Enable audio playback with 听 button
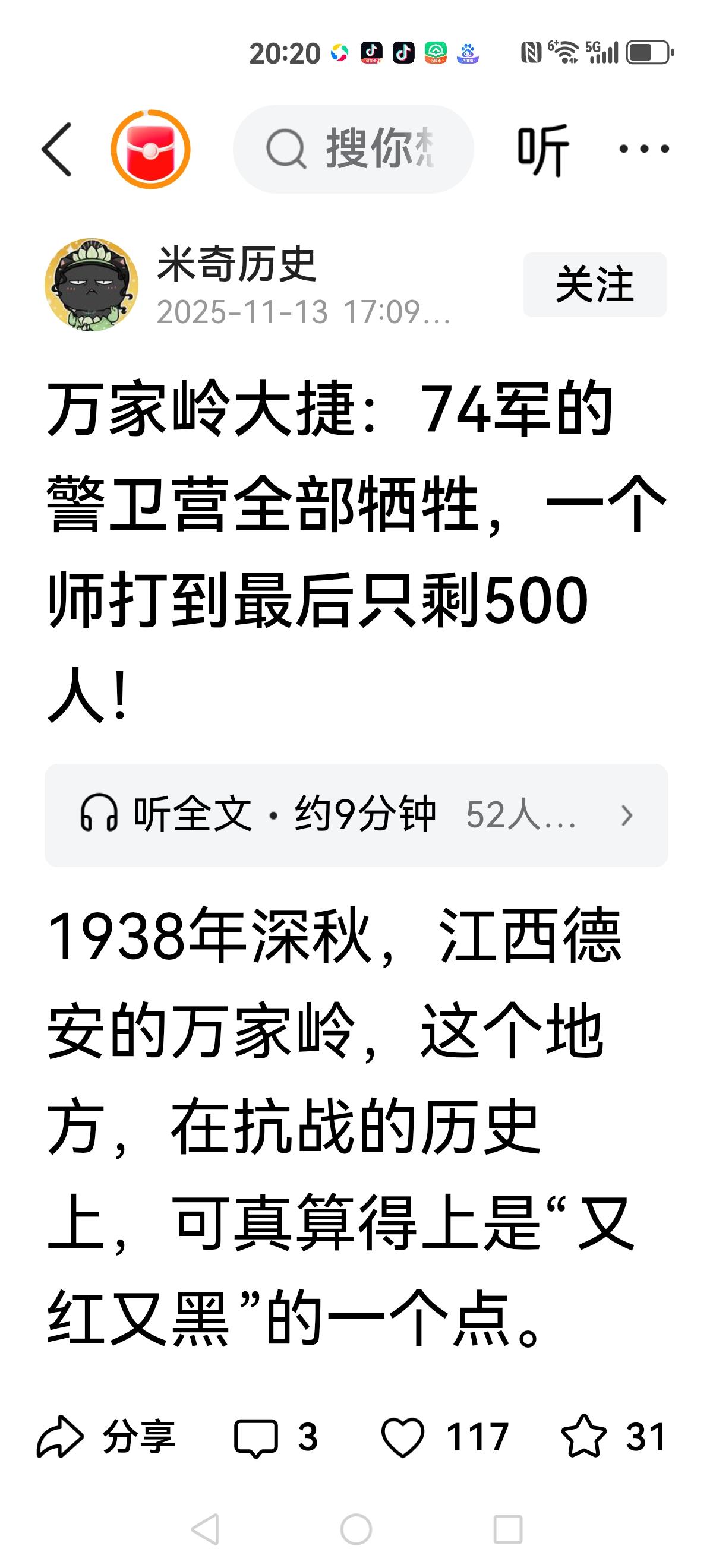This screenshot has width=713, height=1568. point(541,148)
